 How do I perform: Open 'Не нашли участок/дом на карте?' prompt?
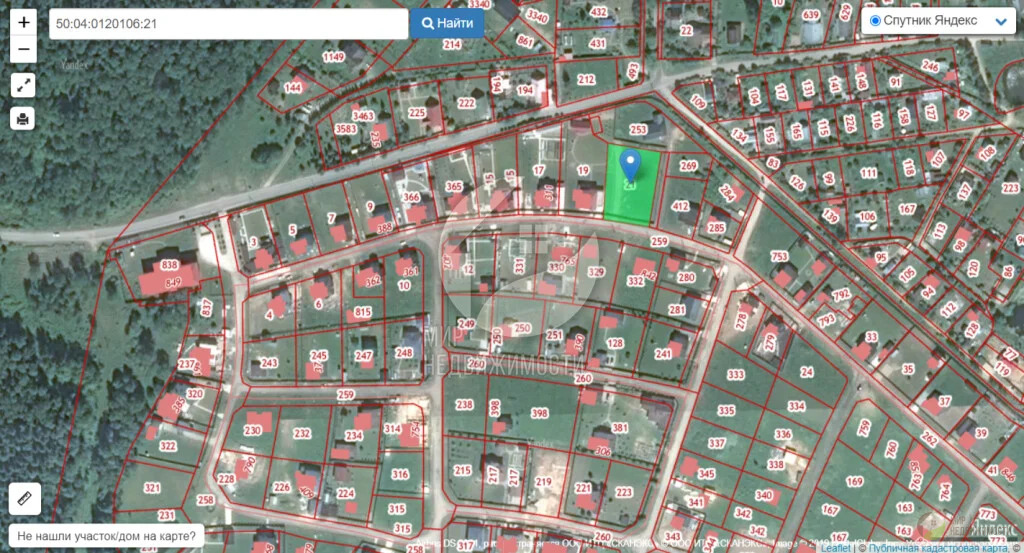[107, 535]
